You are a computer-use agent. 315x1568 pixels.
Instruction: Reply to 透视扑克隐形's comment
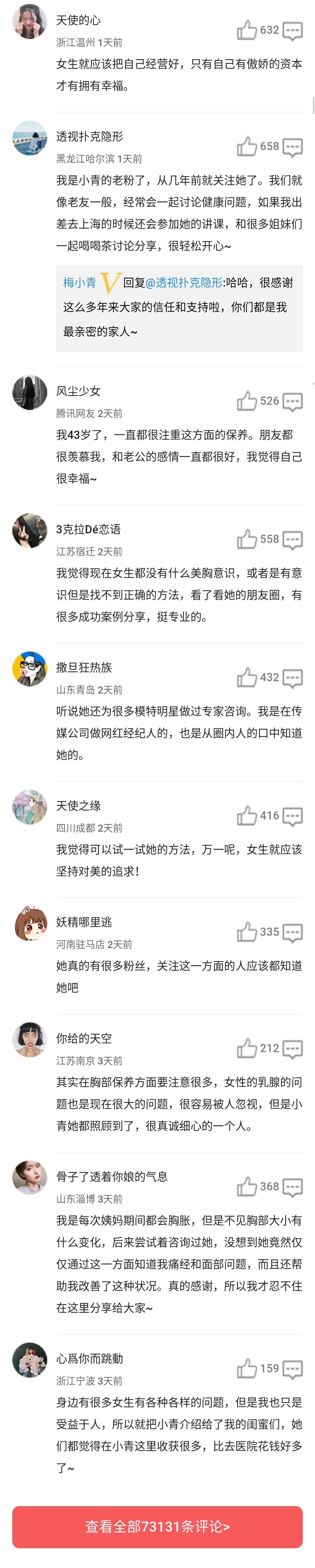[x=293, y=147]
